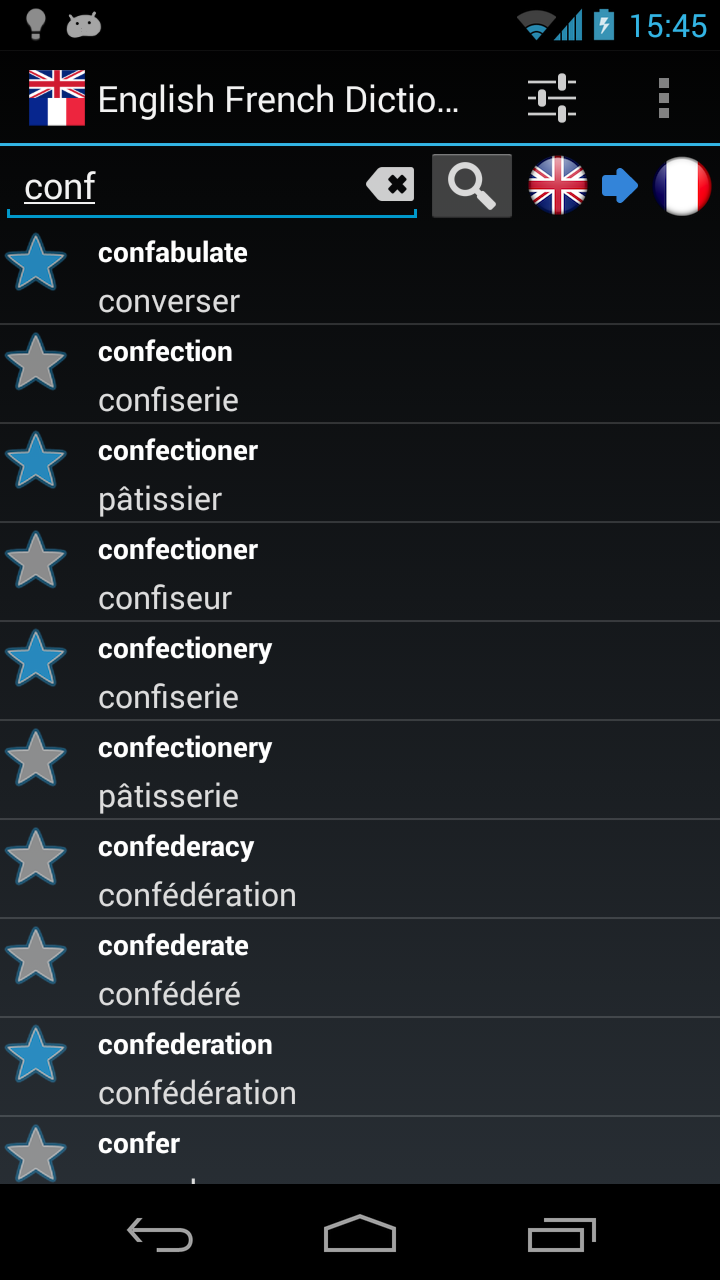Select the UK flag source language icon

click(x=557, y=185)
